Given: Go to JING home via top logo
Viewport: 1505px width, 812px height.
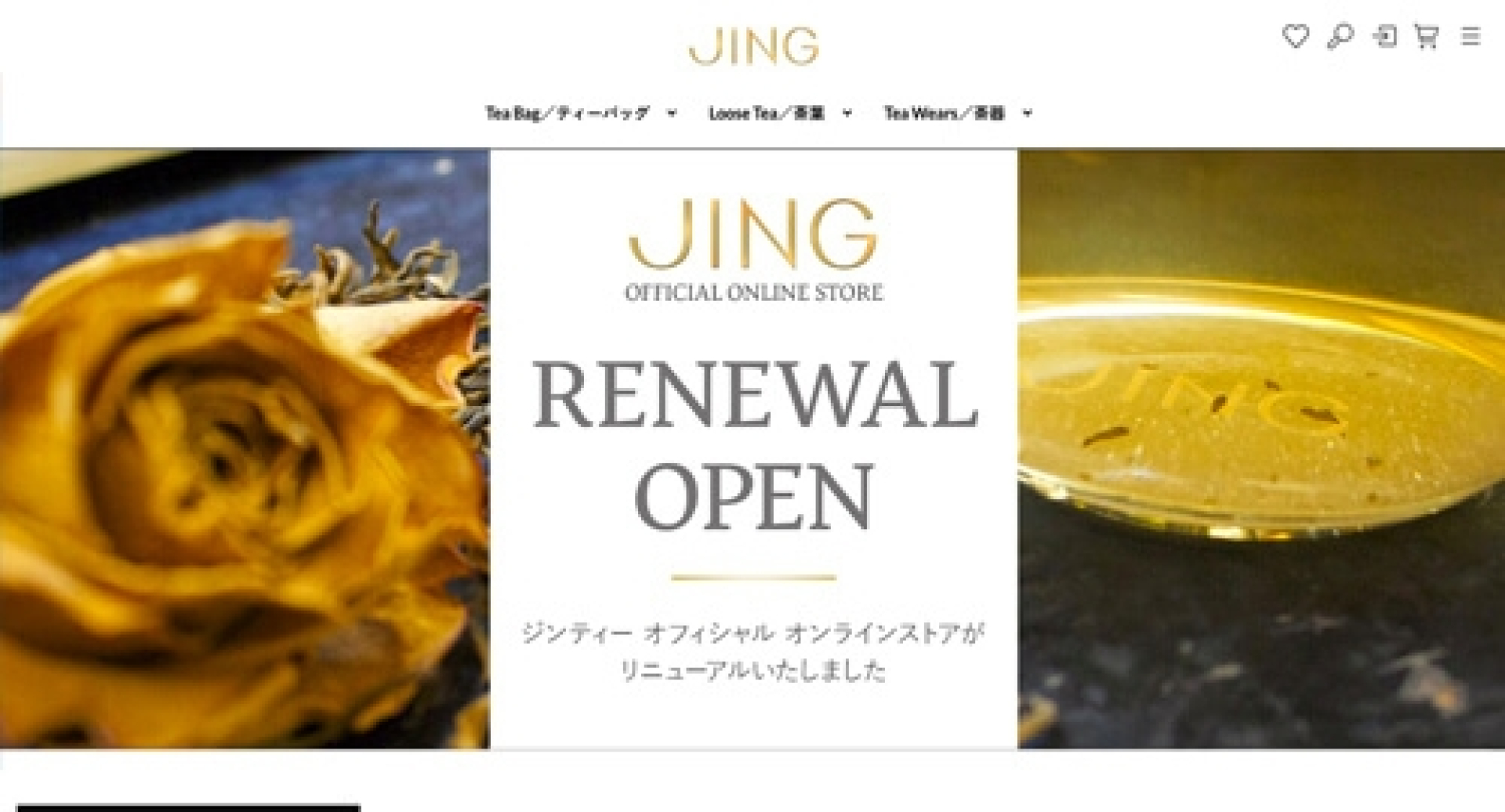Looking at the screenshot, I should (x=753, y=45).
